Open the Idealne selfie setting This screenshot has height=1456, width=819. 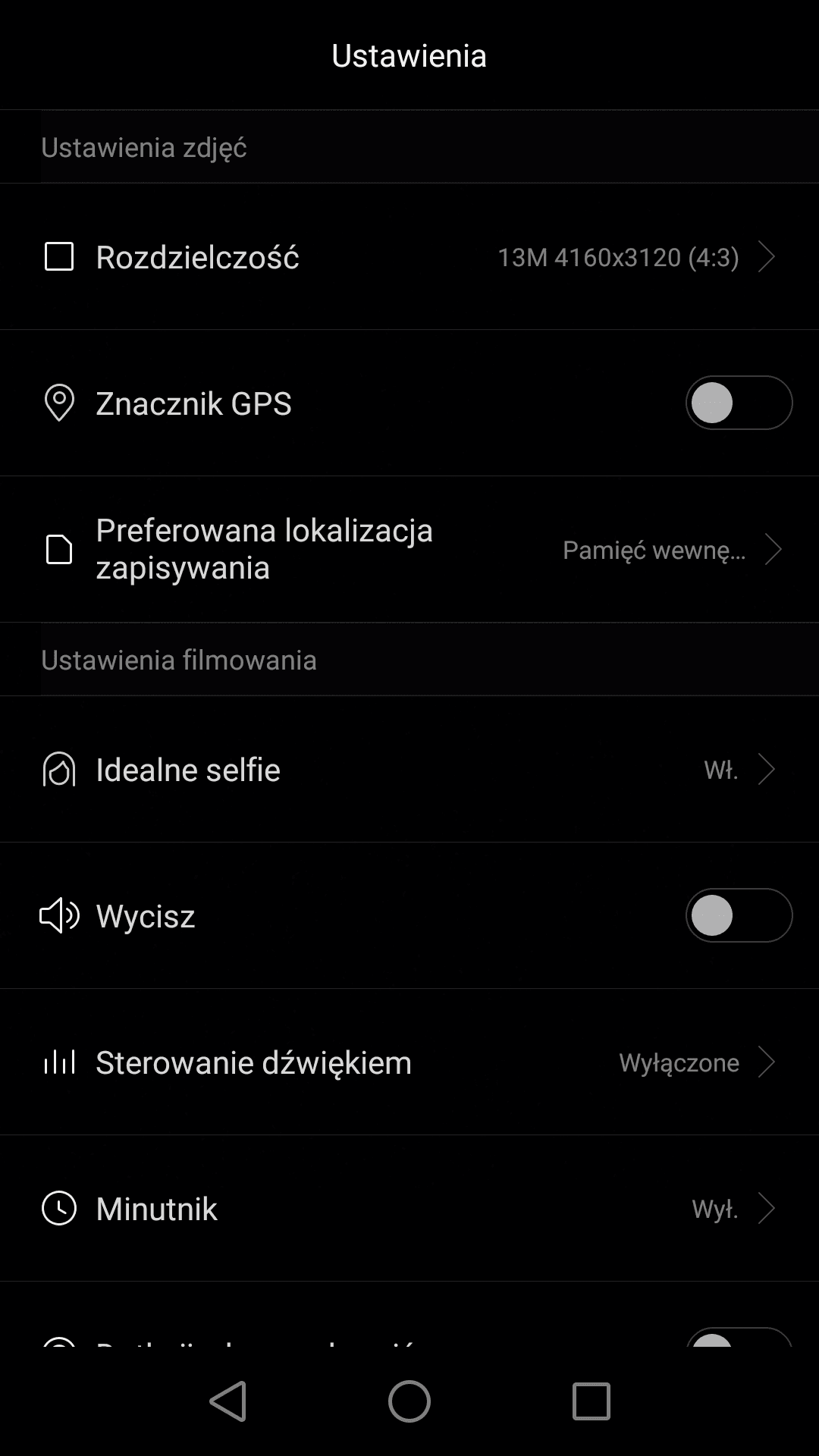coord(409,769)
